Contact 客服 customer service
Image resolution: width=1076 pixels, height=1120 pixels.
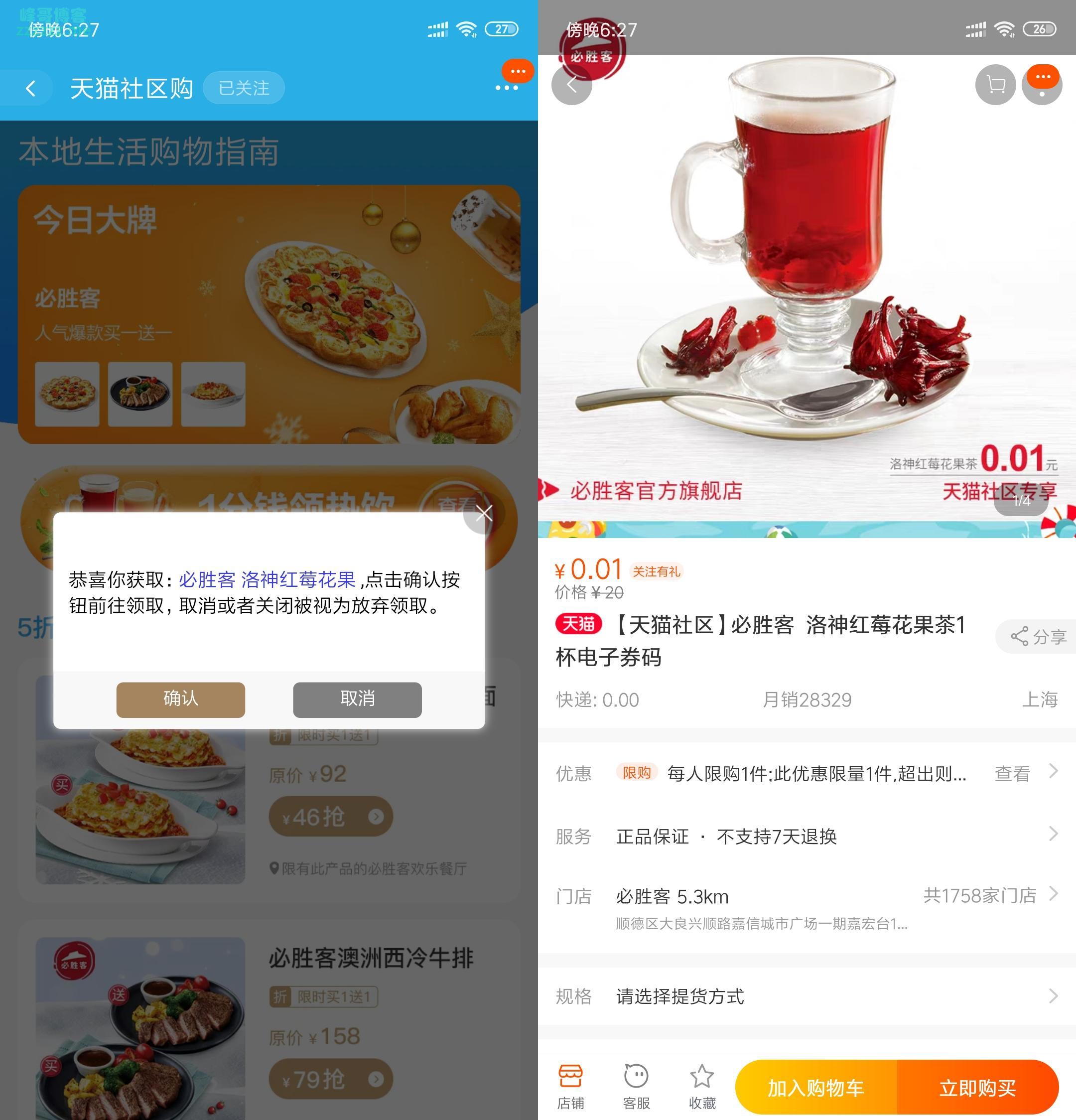point(636,1087)
